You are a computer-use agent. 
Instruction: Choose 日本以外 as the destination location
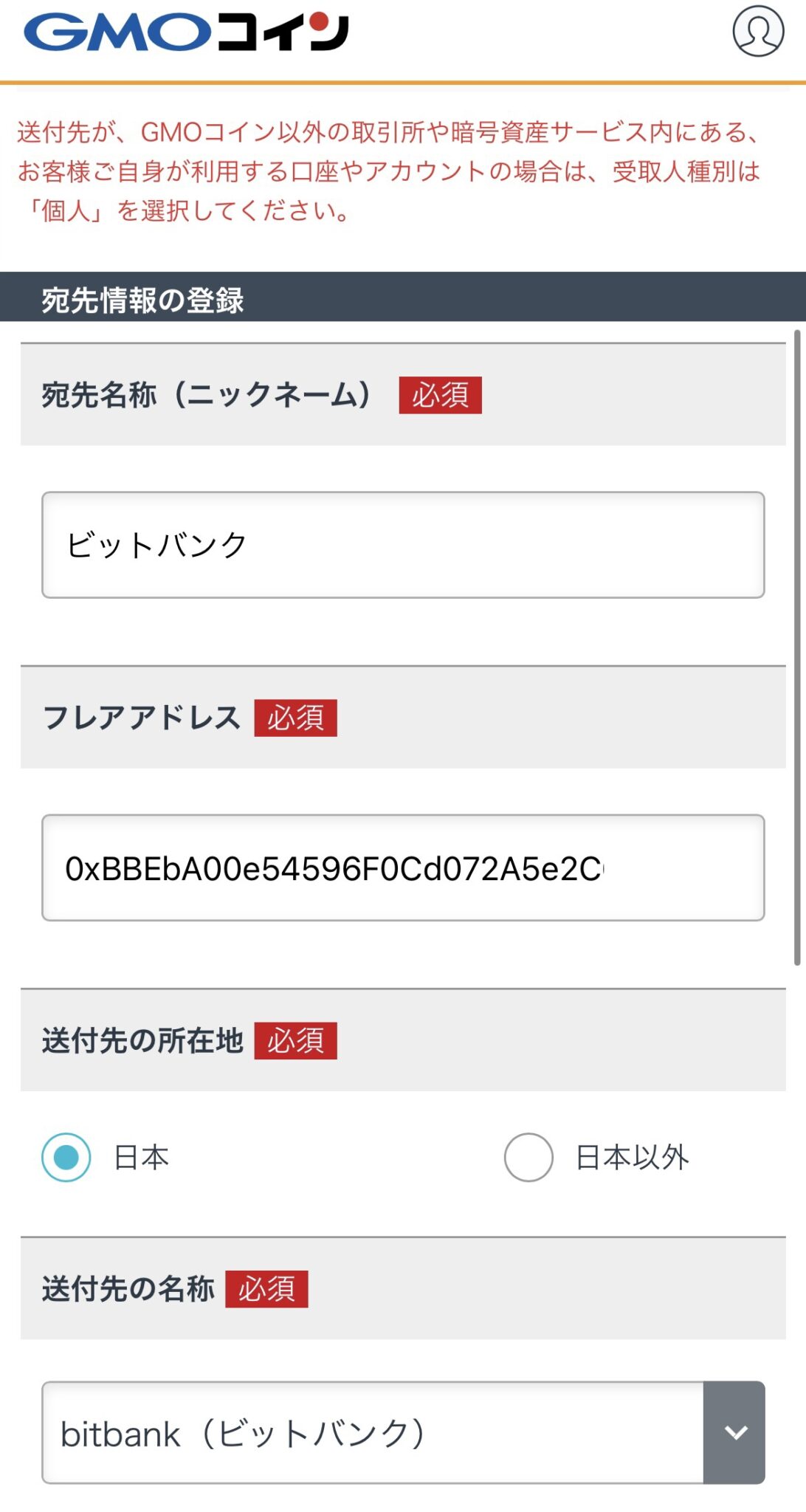(531, 1157)
